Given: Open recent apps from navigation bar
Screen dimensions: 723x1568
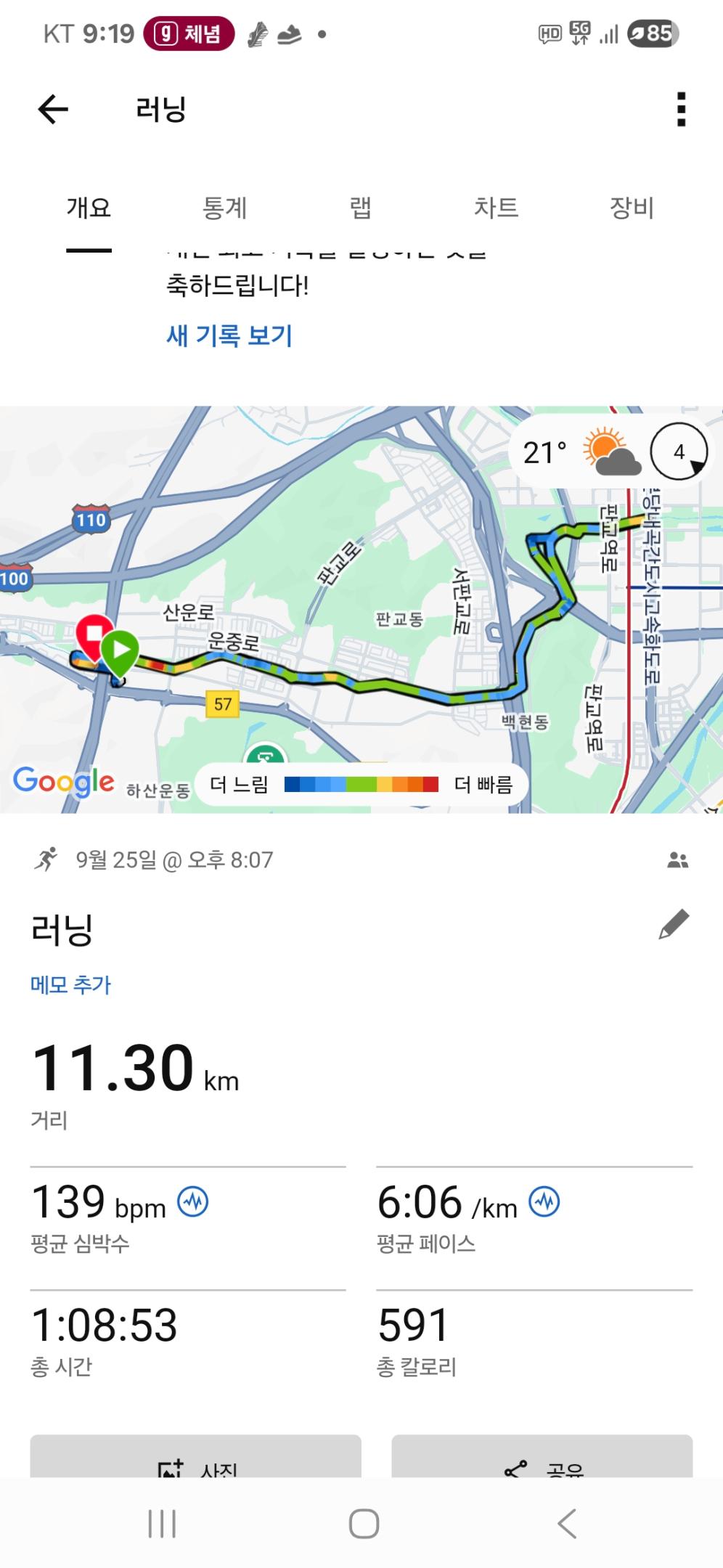Looking at the screenshot, I should tap(161, 1524).
